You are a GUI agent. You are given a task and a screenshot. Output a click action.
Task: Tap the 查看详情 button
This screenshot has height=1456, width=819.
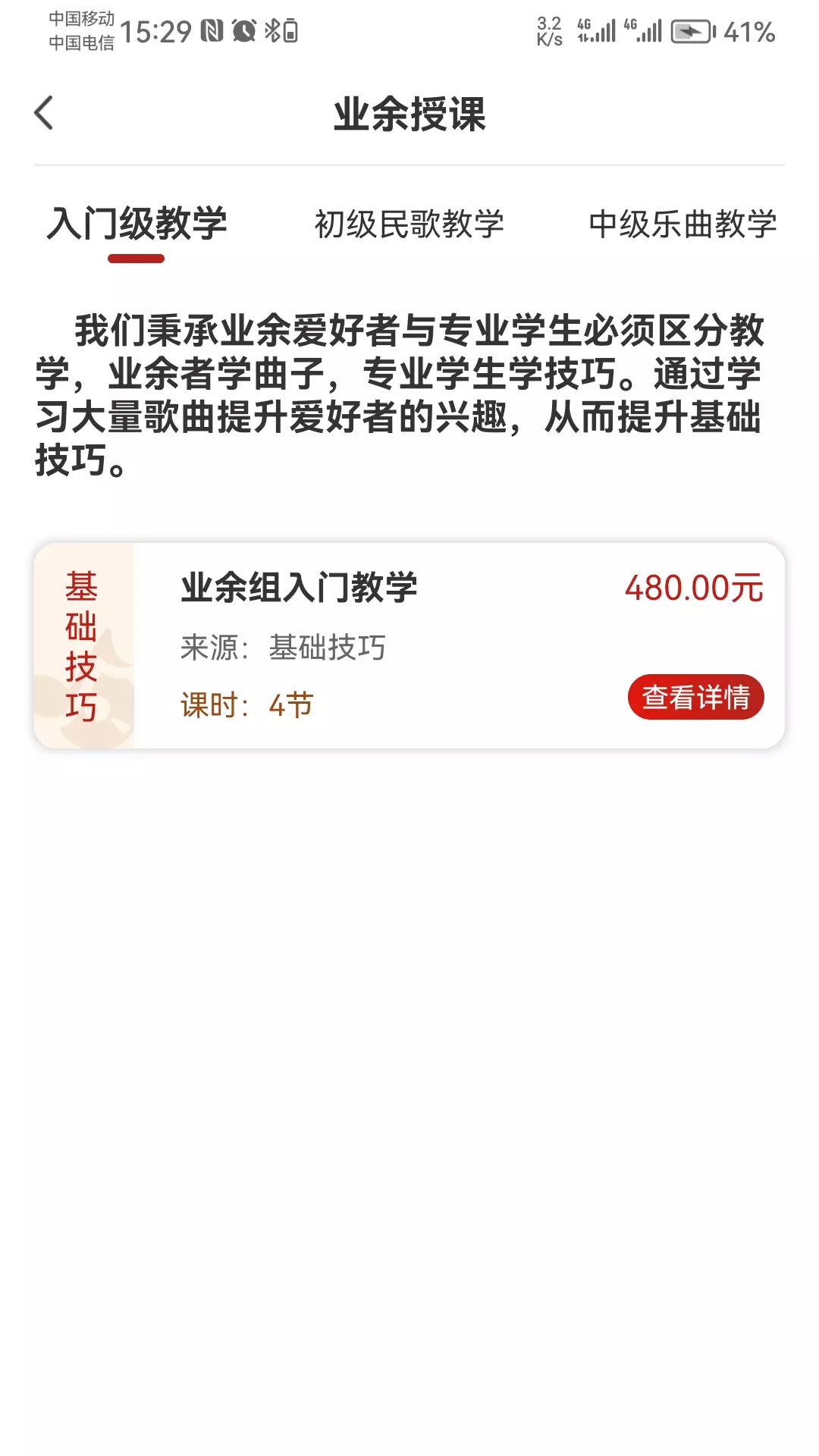point(695,697)
